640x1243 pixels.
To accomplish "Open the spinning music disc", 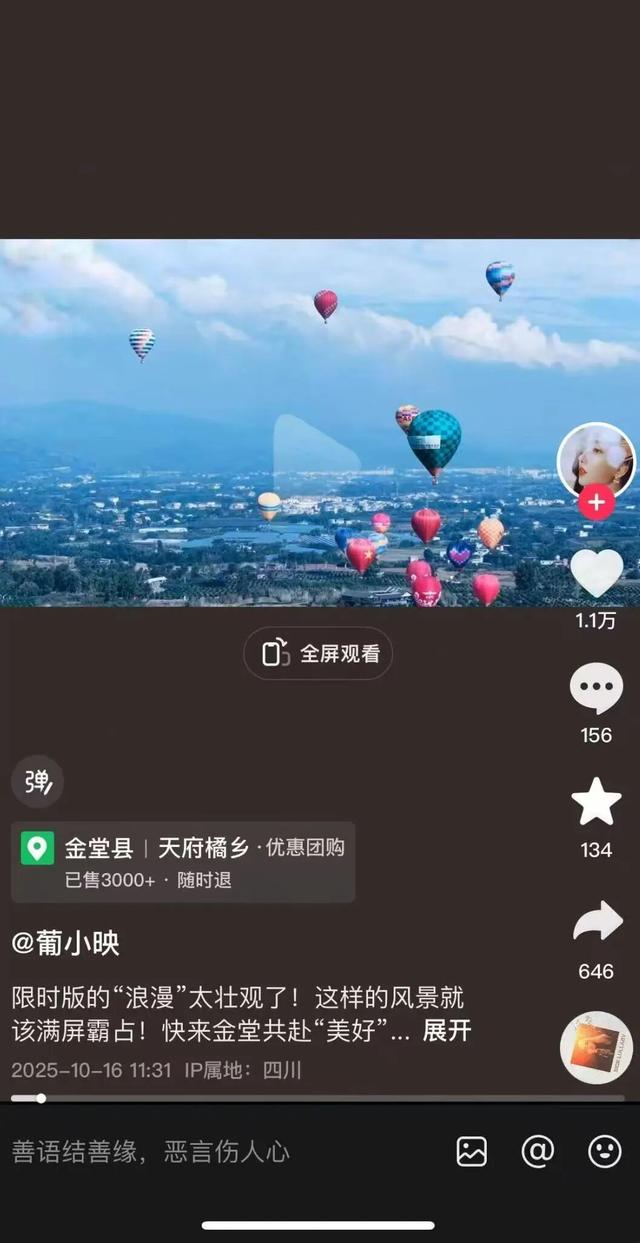I will [x=596, y=1047].
